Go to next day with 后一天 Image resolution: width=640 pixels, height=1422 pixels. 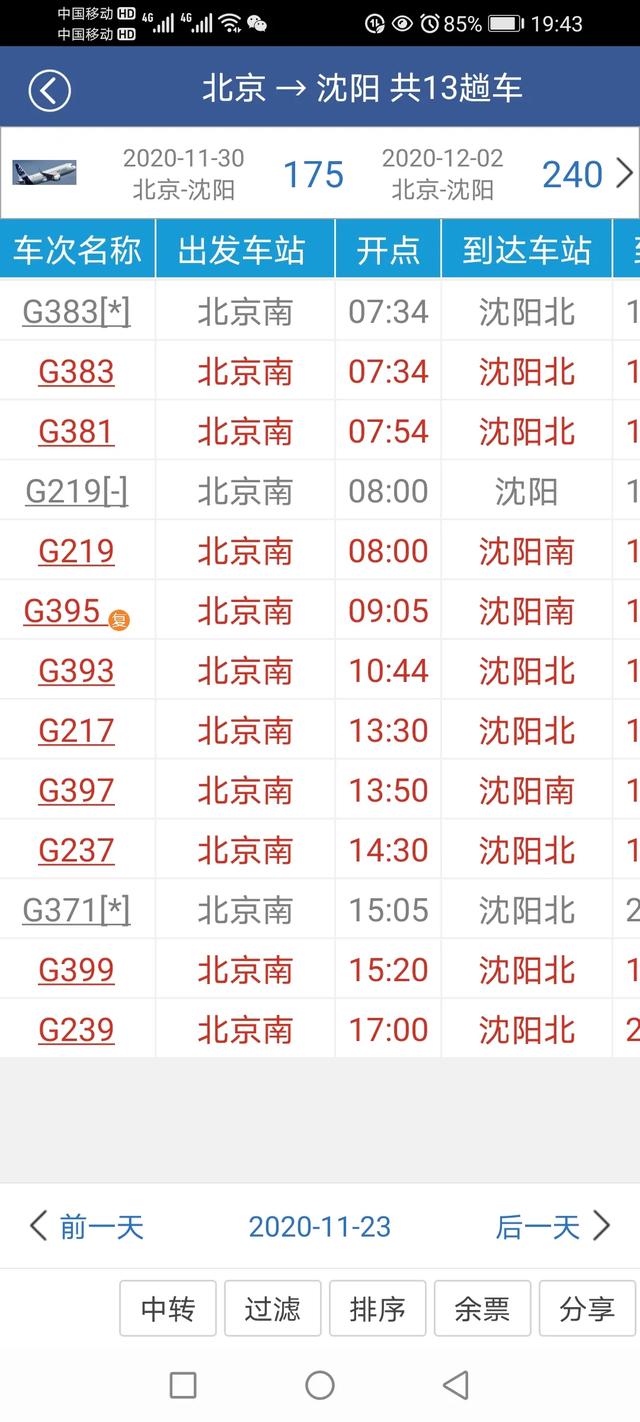[x=553, y=1227]
